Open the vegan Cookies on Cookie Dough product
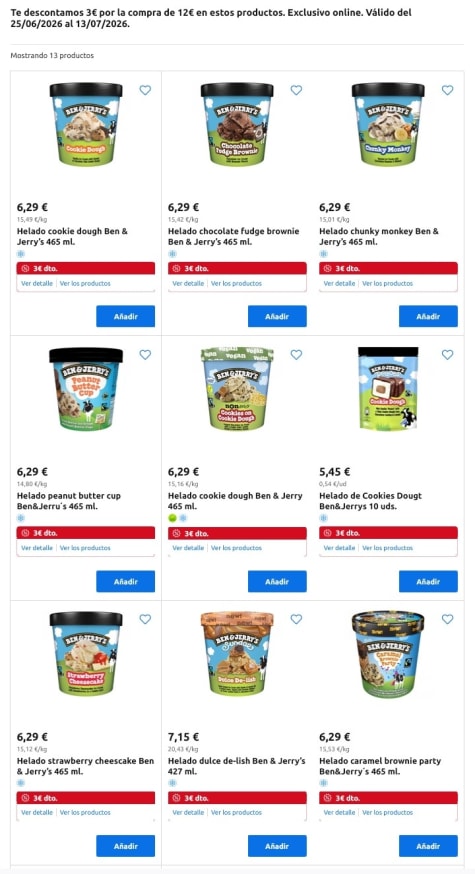The width and height of the screenshot is (475, 874). click(237, 389)
